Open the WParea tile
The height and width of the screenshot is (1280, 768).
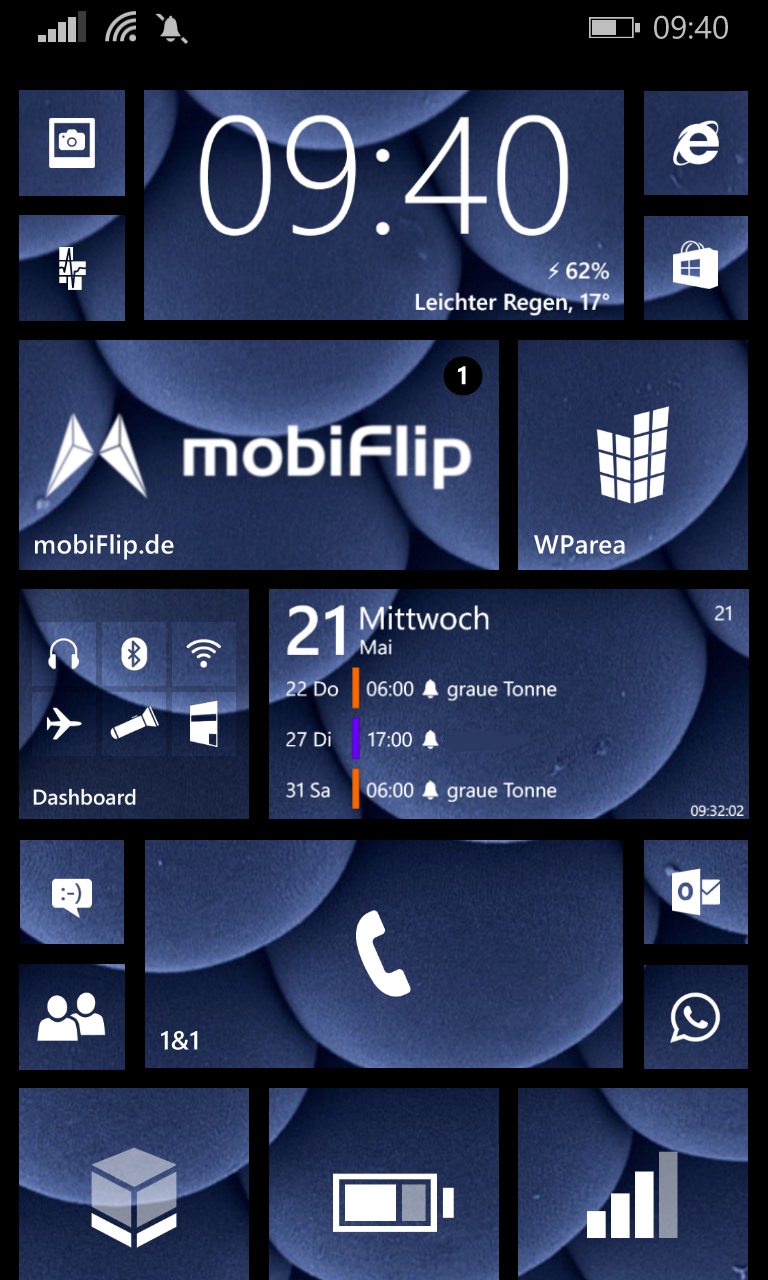633,455
